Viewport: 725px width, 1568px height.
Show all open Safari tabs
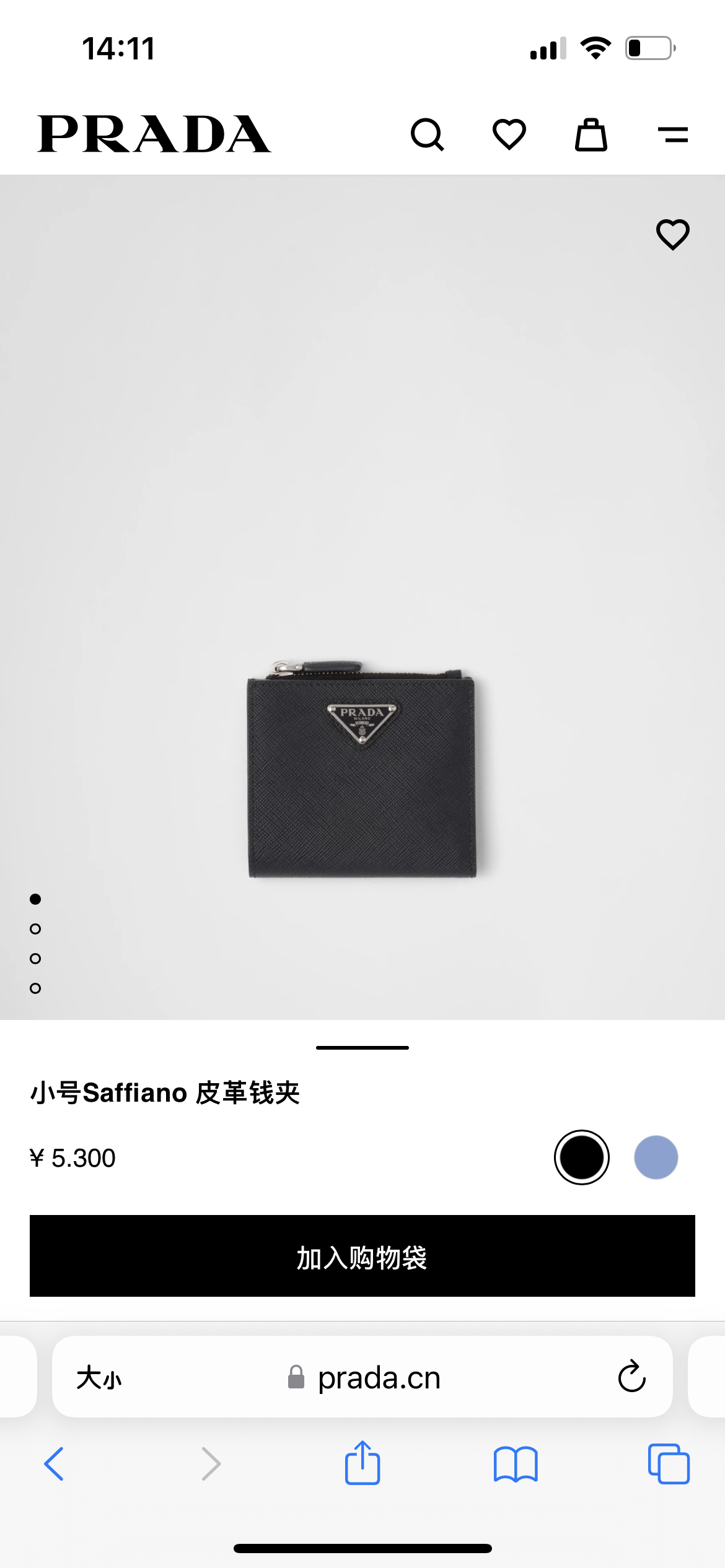pos(668,1464)
